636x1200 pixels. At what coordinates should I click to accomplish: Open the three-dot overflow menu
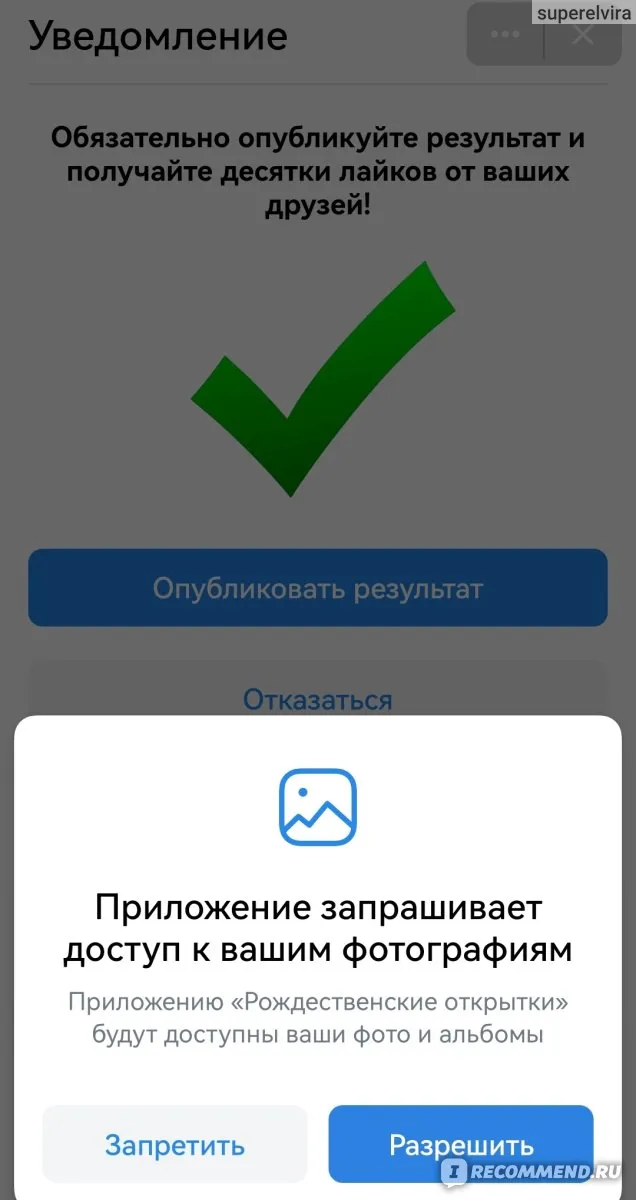coord(505,34)
